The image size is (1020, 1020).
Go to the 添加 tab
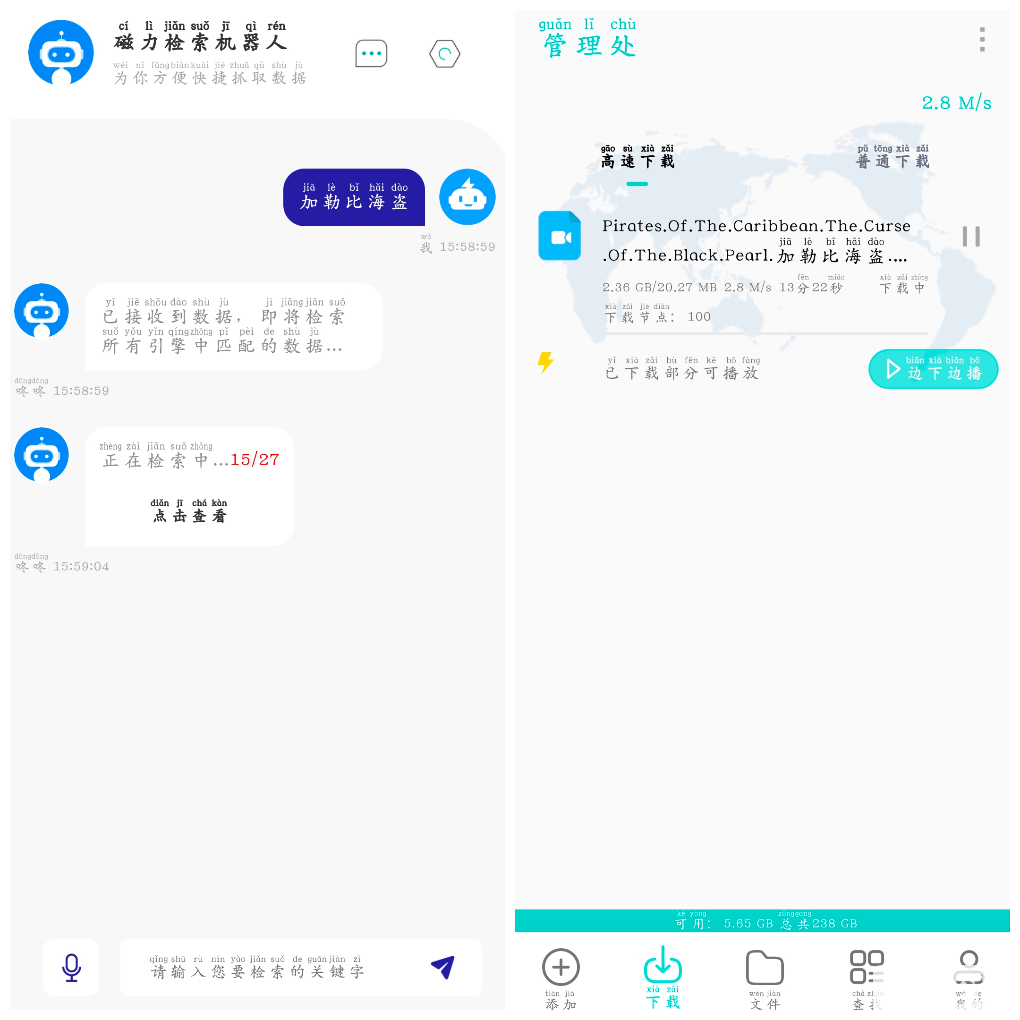tap(561, 978)
